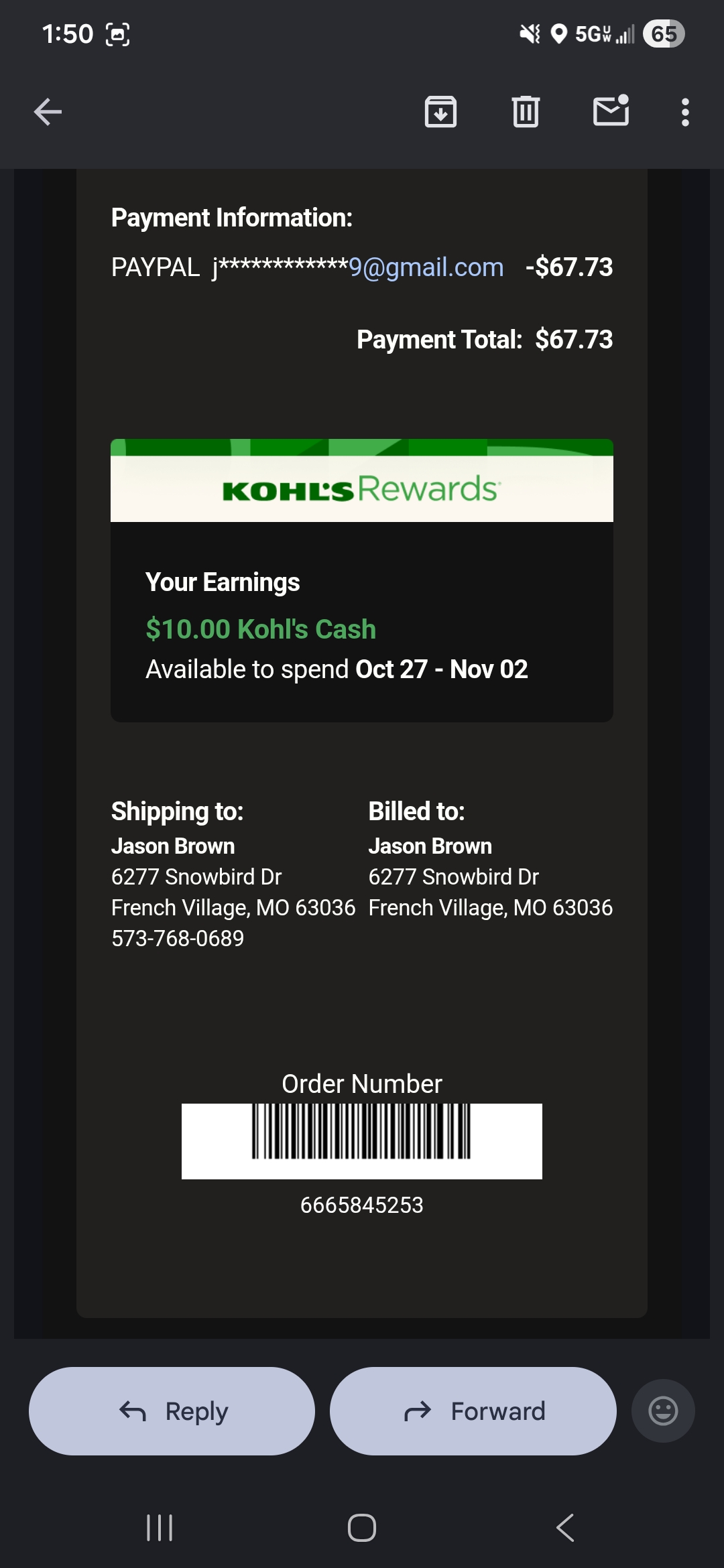Open the Kohl's Rewards banner
This screenshot has height=1568, width=724.
362,480
